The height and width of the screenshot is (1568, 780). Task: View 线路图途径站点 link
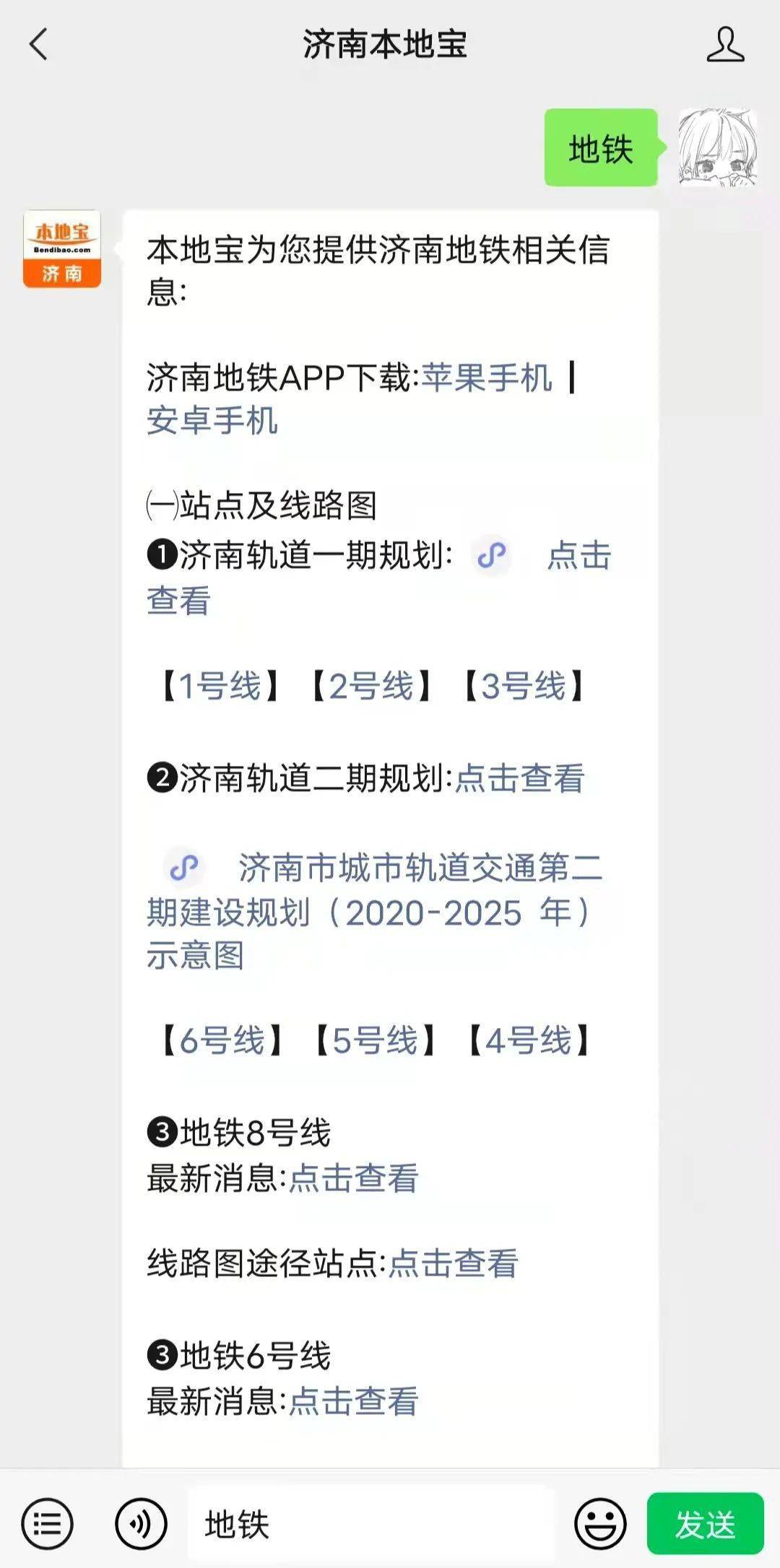pos(453,1263)
